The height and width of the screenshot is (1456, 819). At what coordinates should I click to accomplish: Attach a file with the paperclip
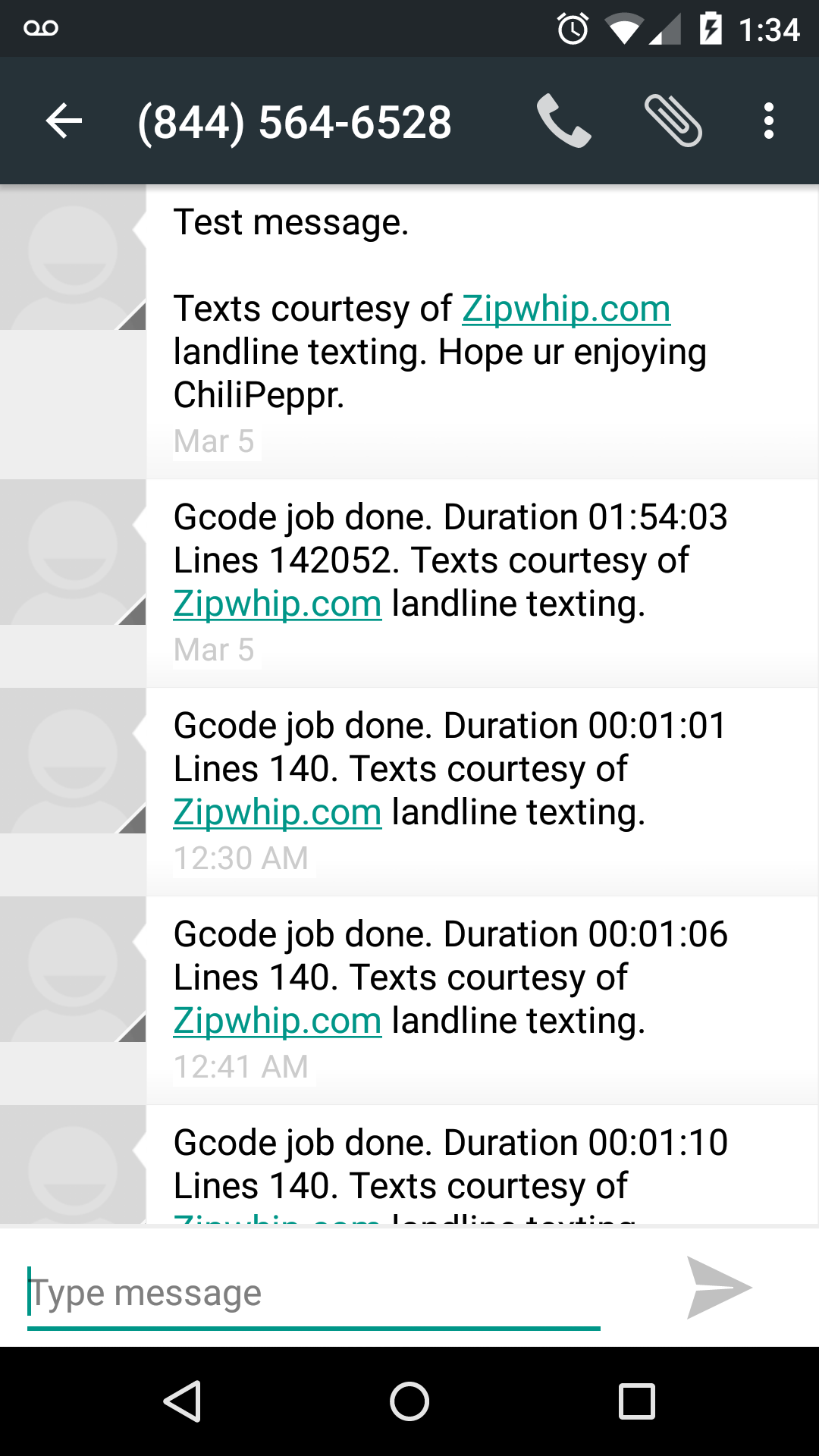pyautogui.click(x=673, y=121)
